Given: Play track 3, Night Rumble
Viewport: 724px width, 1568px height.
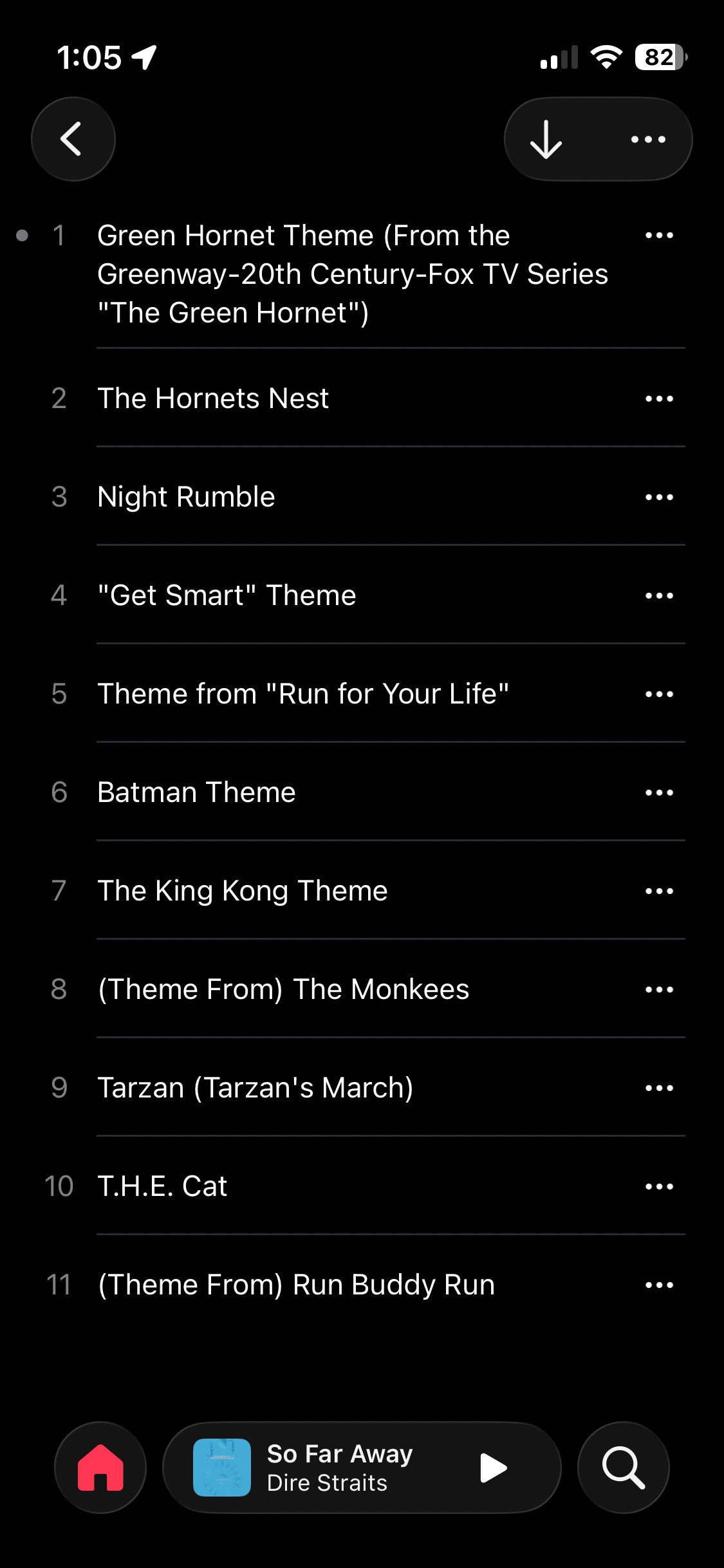Looking at the screenshot, I should coord(187,497).
